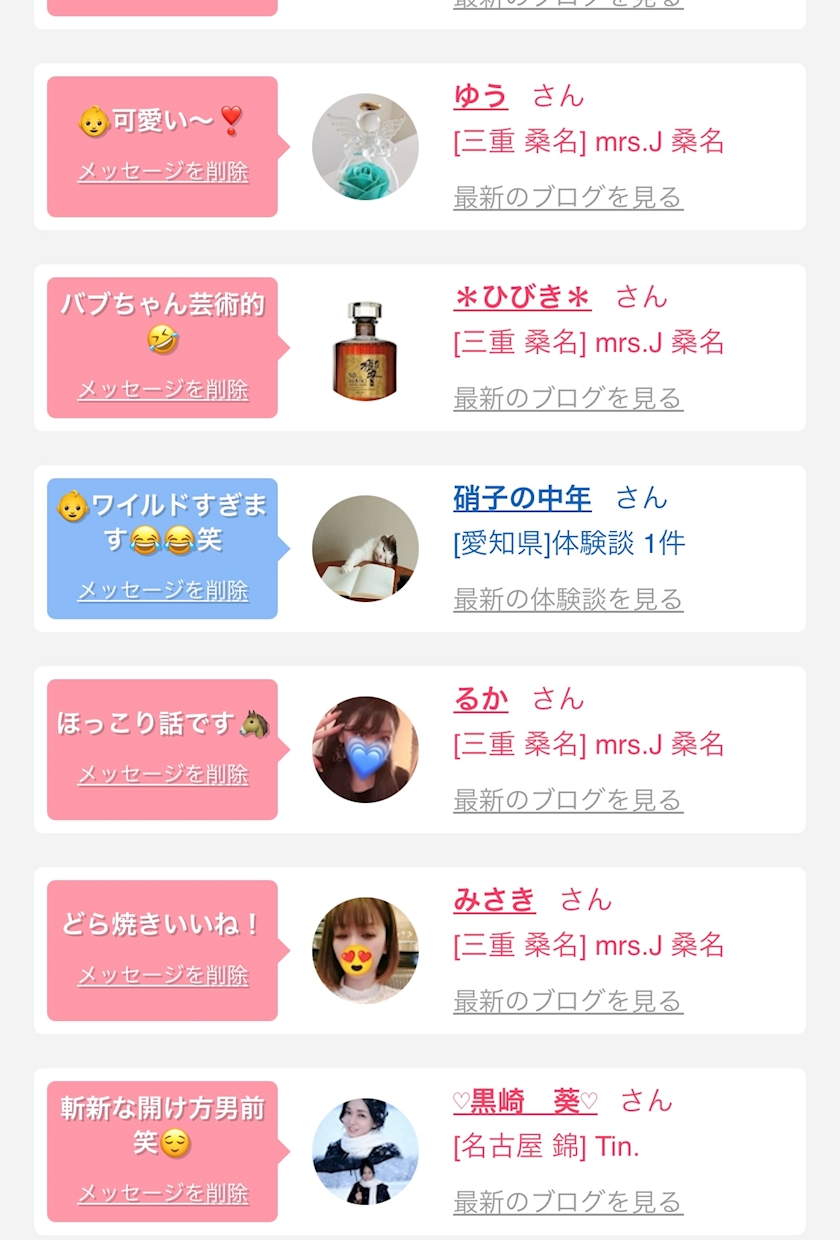
Task: Open ＊ひびき＊ profile link
Action: (522, 297)
